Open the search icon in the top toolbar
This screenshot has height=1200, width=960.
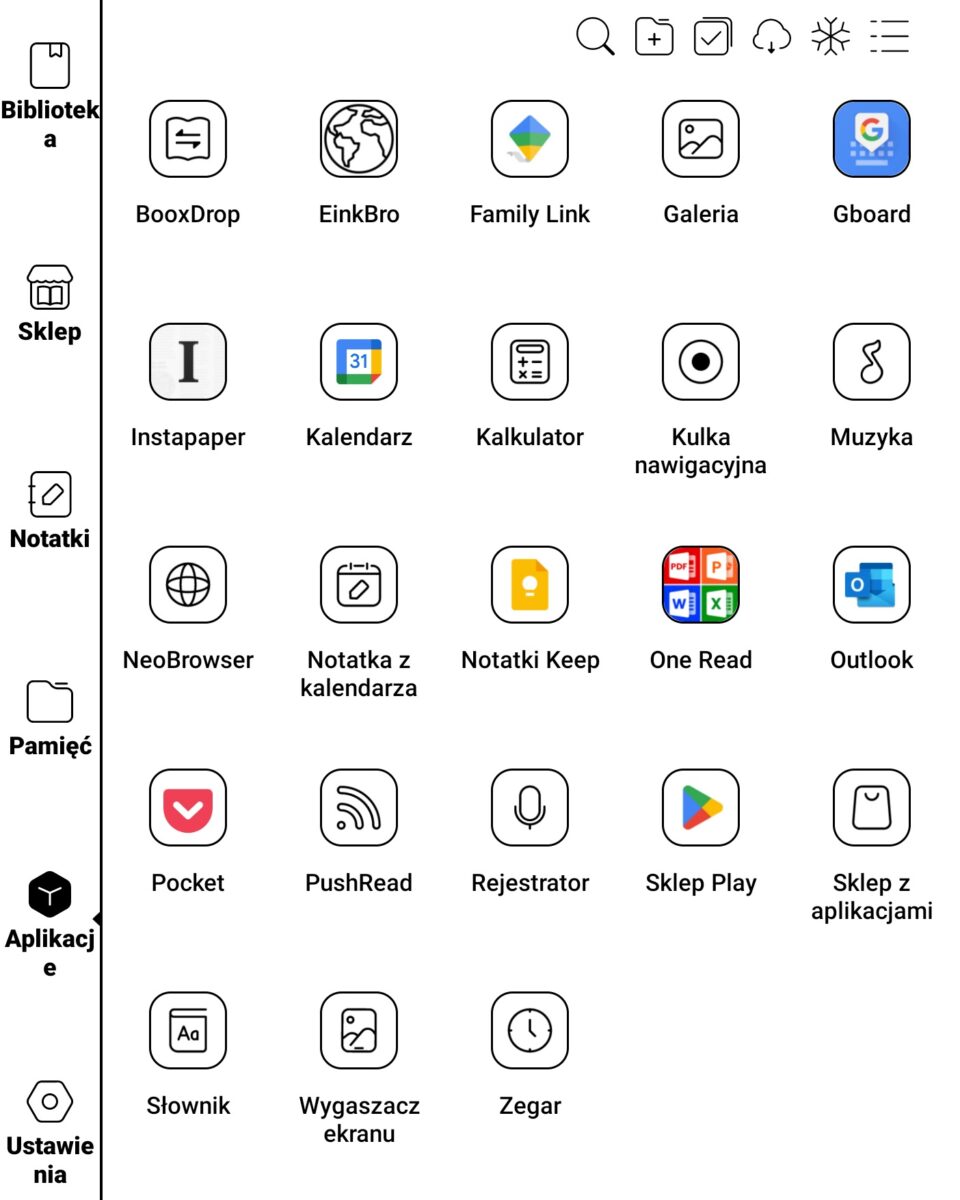[595, 37]
